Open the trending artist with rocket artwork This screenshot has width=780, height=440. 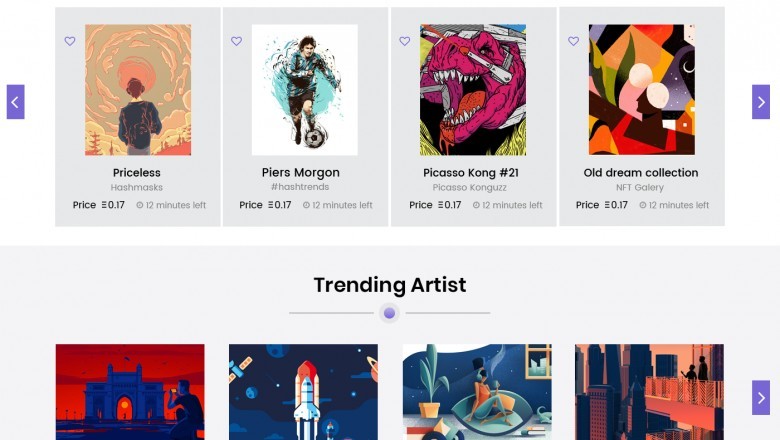pos(303,390)
